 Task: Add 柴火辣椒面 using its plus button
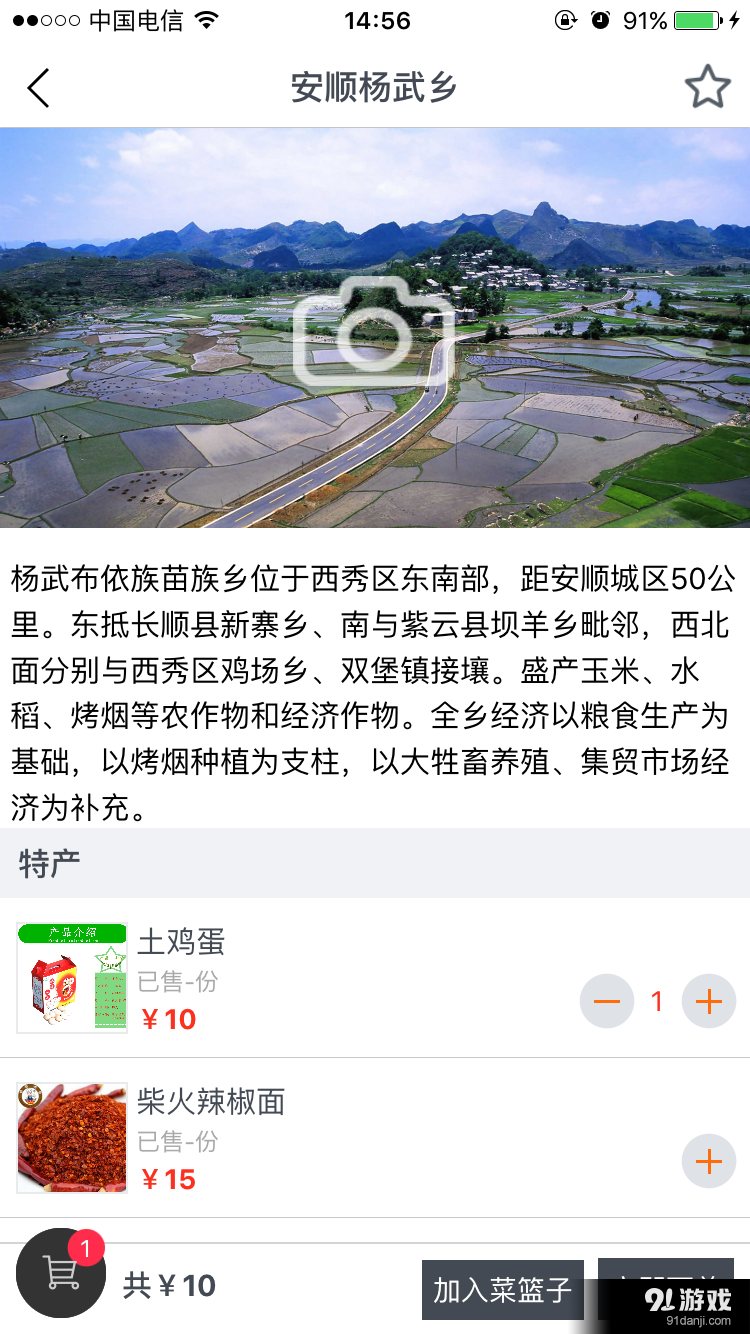tap(708, 1161)
